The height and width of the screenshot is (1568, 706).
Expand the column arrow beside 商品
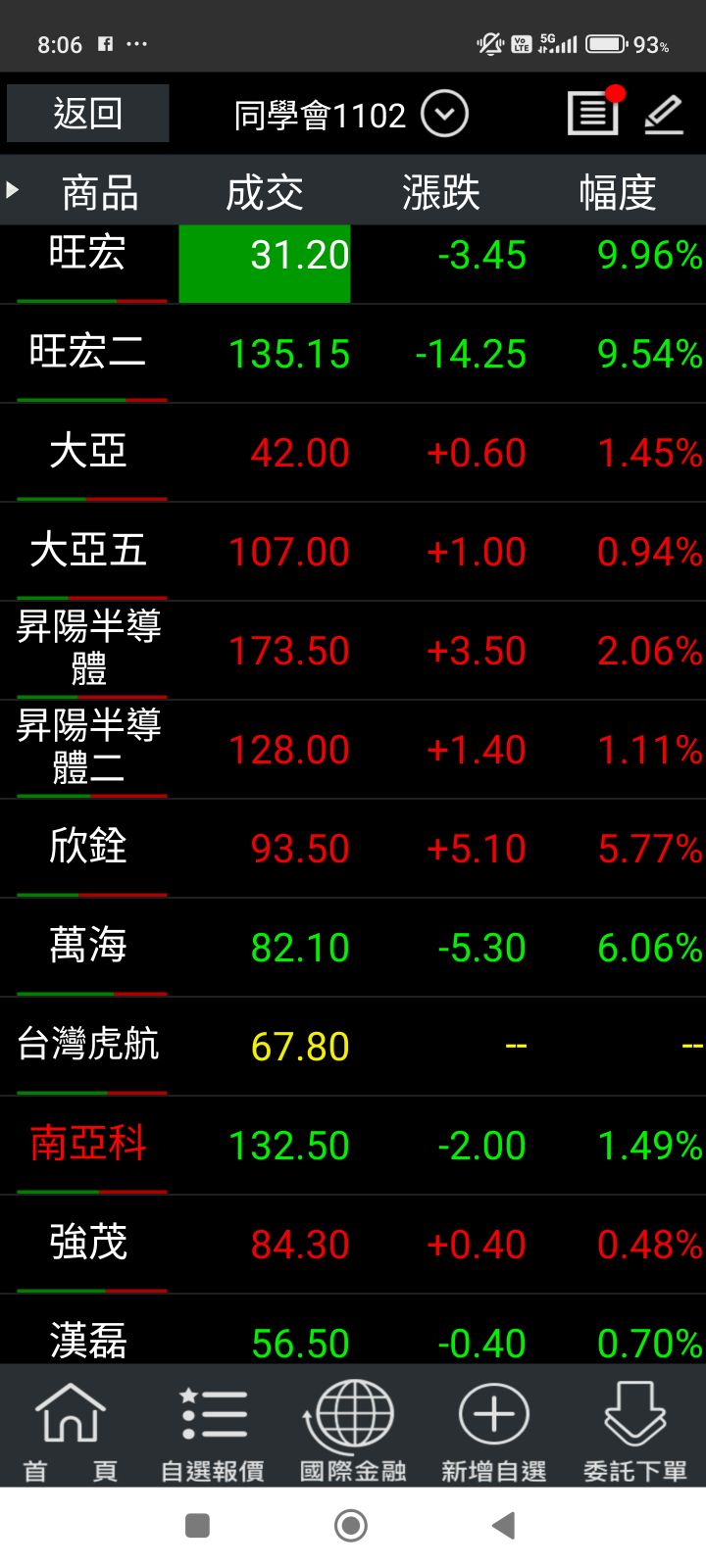point(13,190)
